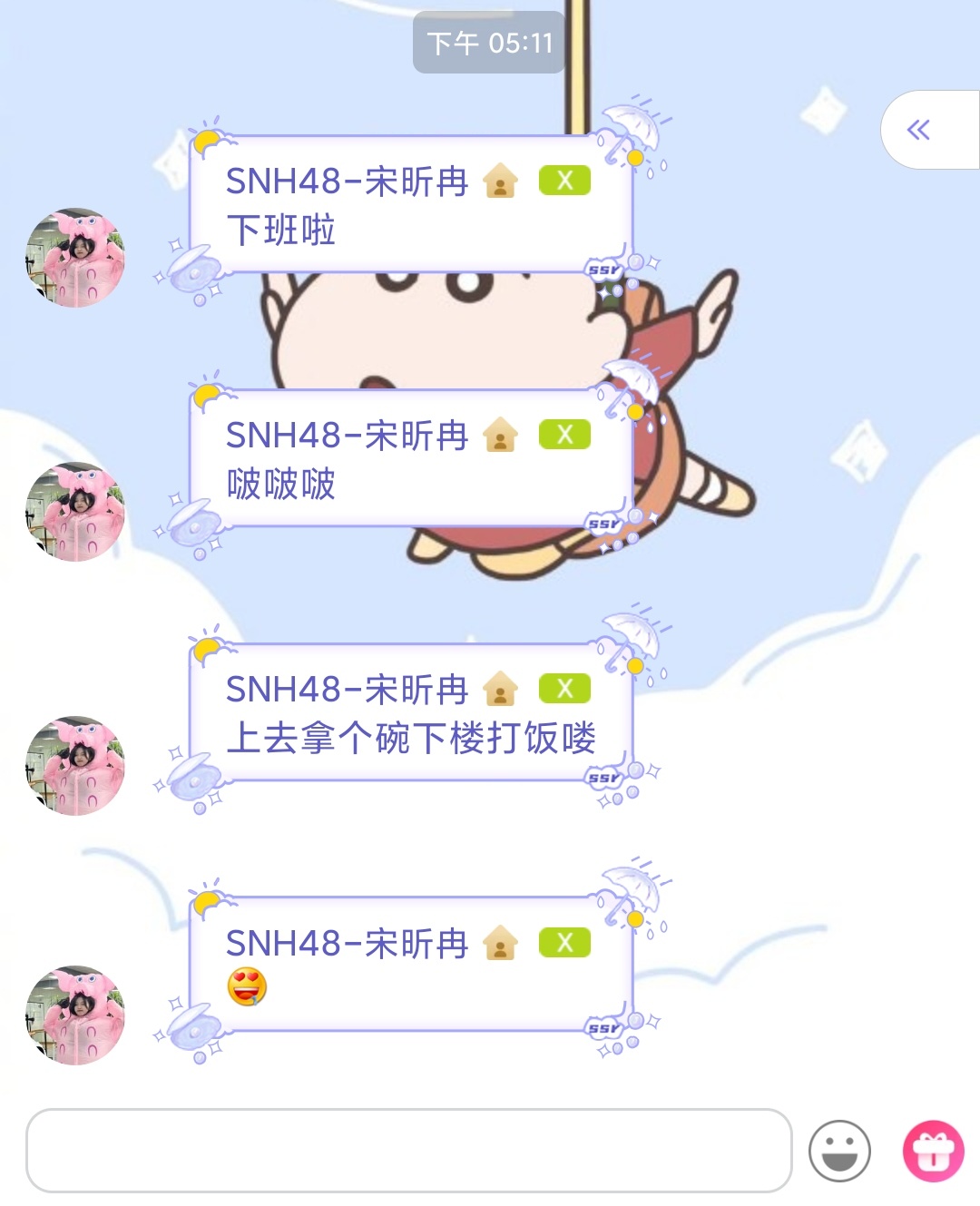Image resolution: width=980 pixels, height=1206 pixels.
Task: Expand the side panel with double chevron
Action: 919,130
